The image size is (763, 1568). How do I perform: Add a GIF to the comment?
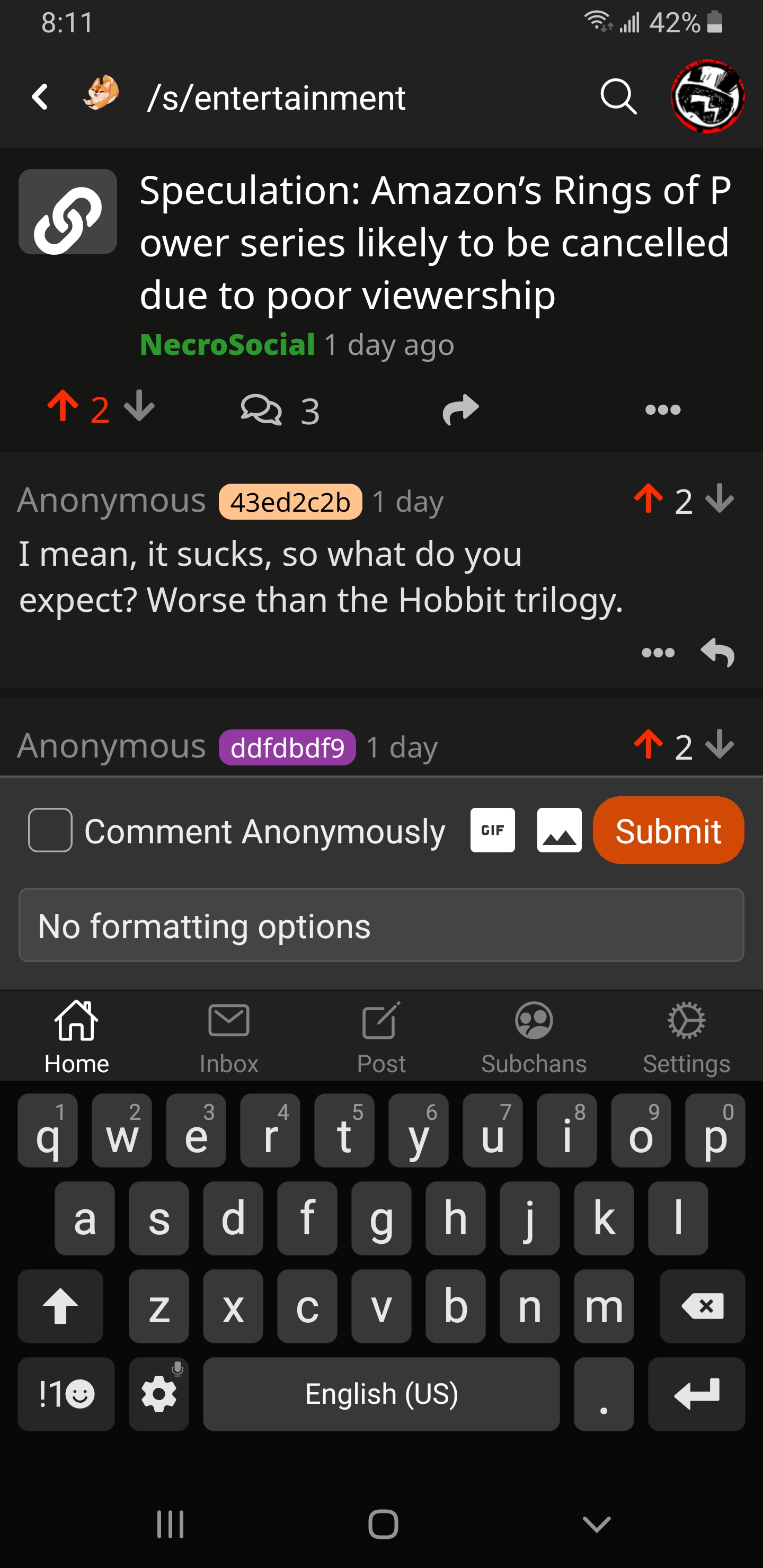tap(492, 830)
